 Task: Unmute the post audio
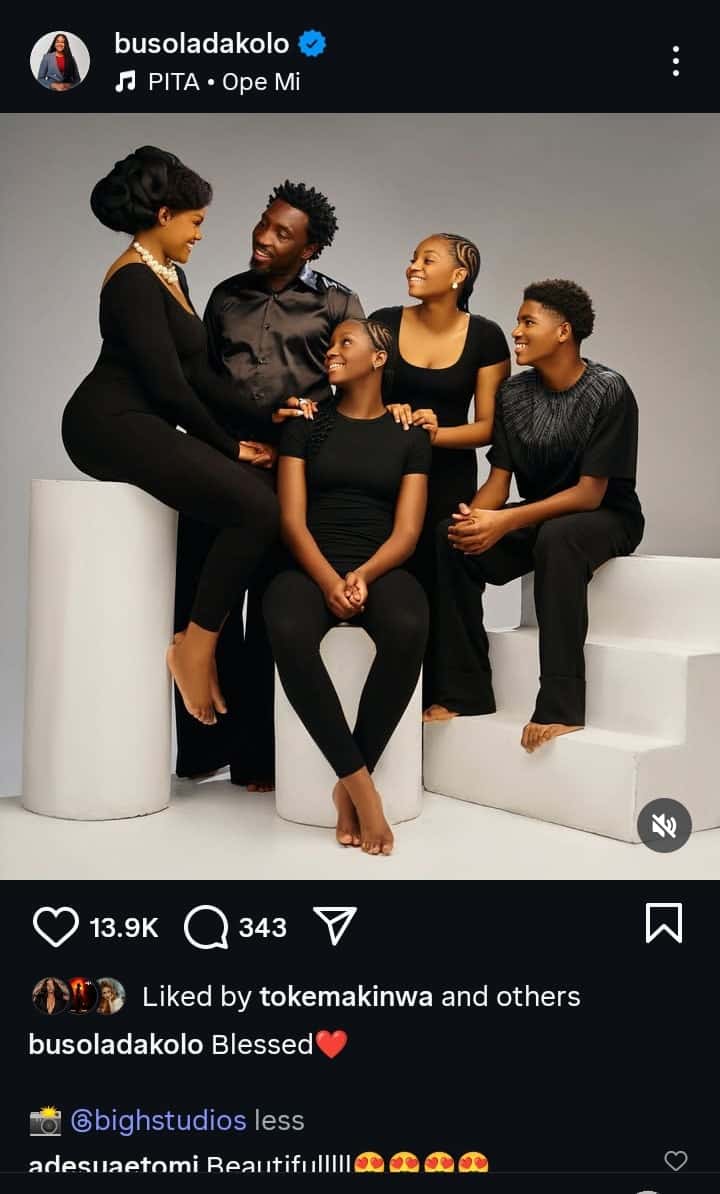click(x=665, y=825)
